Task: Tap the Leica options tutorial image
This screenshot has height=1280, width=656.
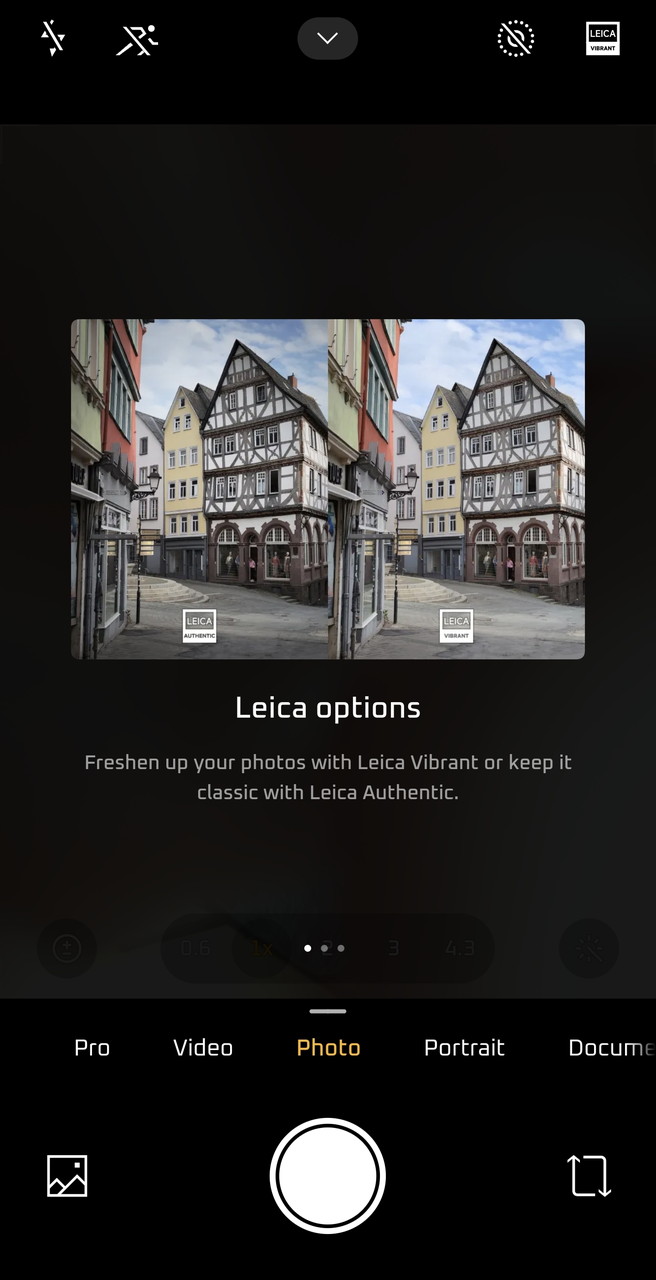Action: [x=328, y=489]
